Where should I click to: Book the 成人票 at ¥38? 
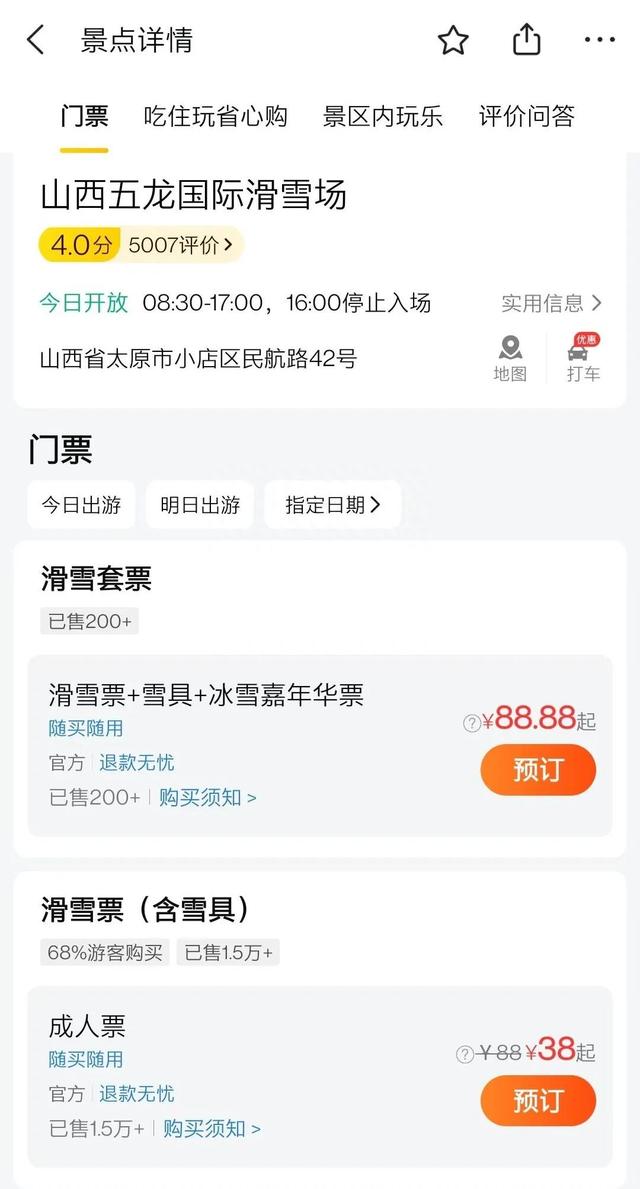[538, 1101]
